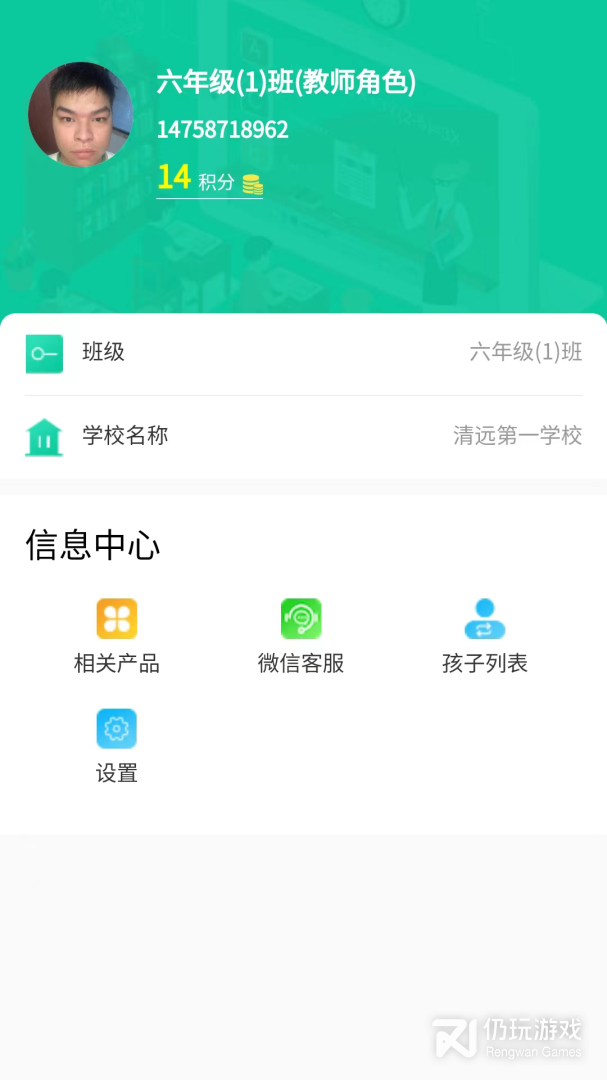Viewport: 607px width, 1080px height.
Task: Tap the profile avatar photo
Action: (80, 114)
